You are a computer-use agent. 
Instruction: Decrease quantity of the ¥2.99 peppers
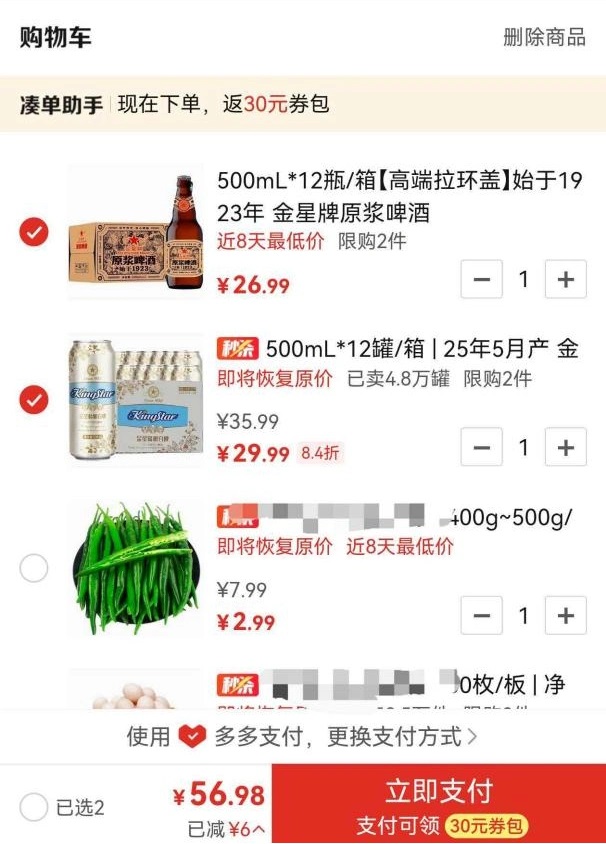[x=481, y=615]
